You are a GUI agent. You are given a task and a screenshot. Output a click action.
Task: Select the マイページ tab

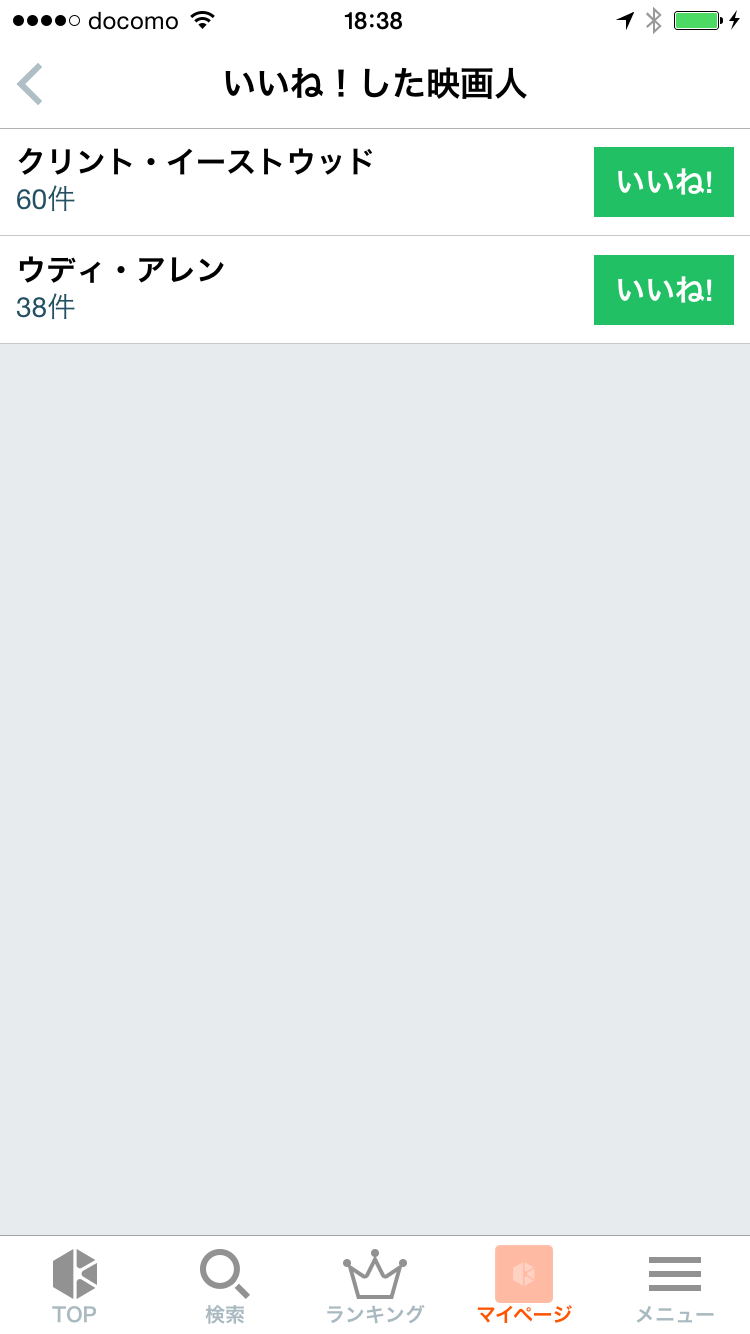pyautogui.click(x=524, y=1285)
